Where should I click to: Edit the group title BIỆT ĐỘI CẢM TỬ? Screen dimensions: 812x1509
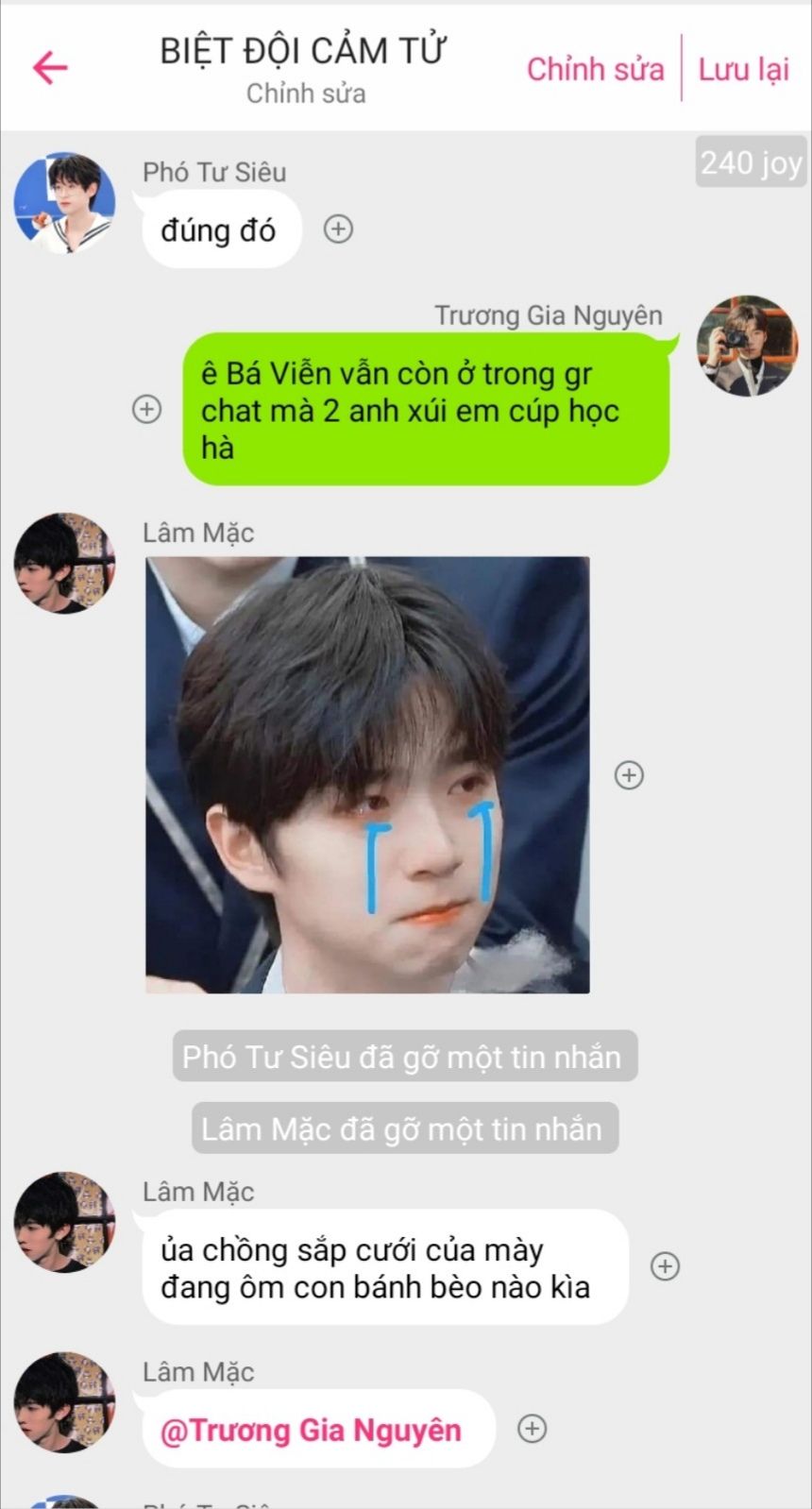[302, 51]
